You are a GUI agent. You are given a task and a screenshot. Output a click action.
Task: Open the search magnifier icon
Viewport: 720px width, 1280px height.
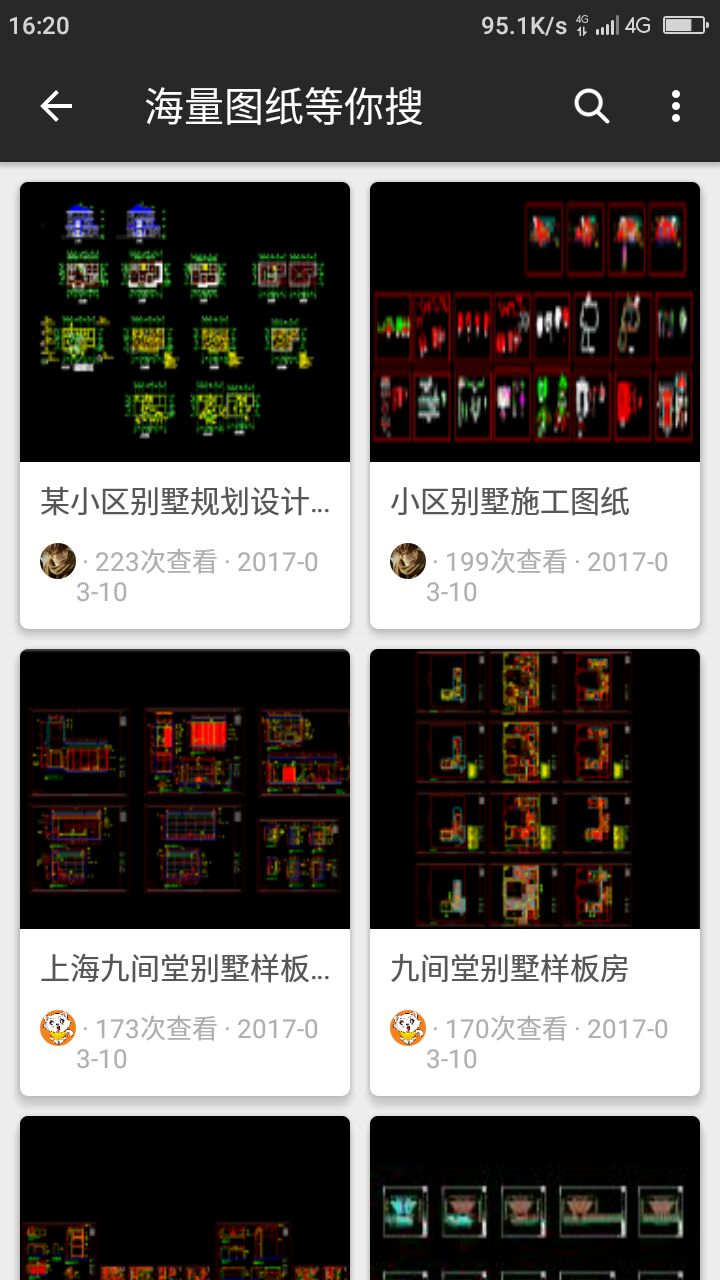click(x=590, y=105)
